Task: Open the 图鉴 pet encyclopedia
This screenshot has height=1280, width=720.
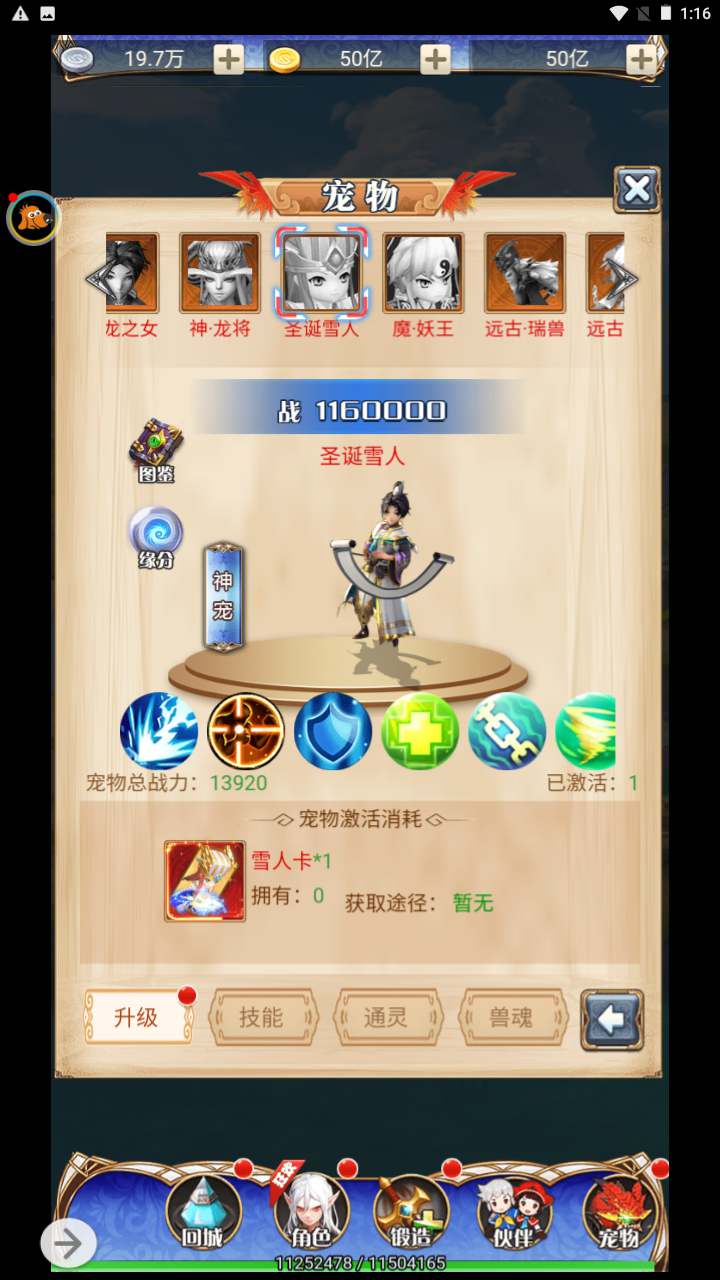Action: [155, 448]
